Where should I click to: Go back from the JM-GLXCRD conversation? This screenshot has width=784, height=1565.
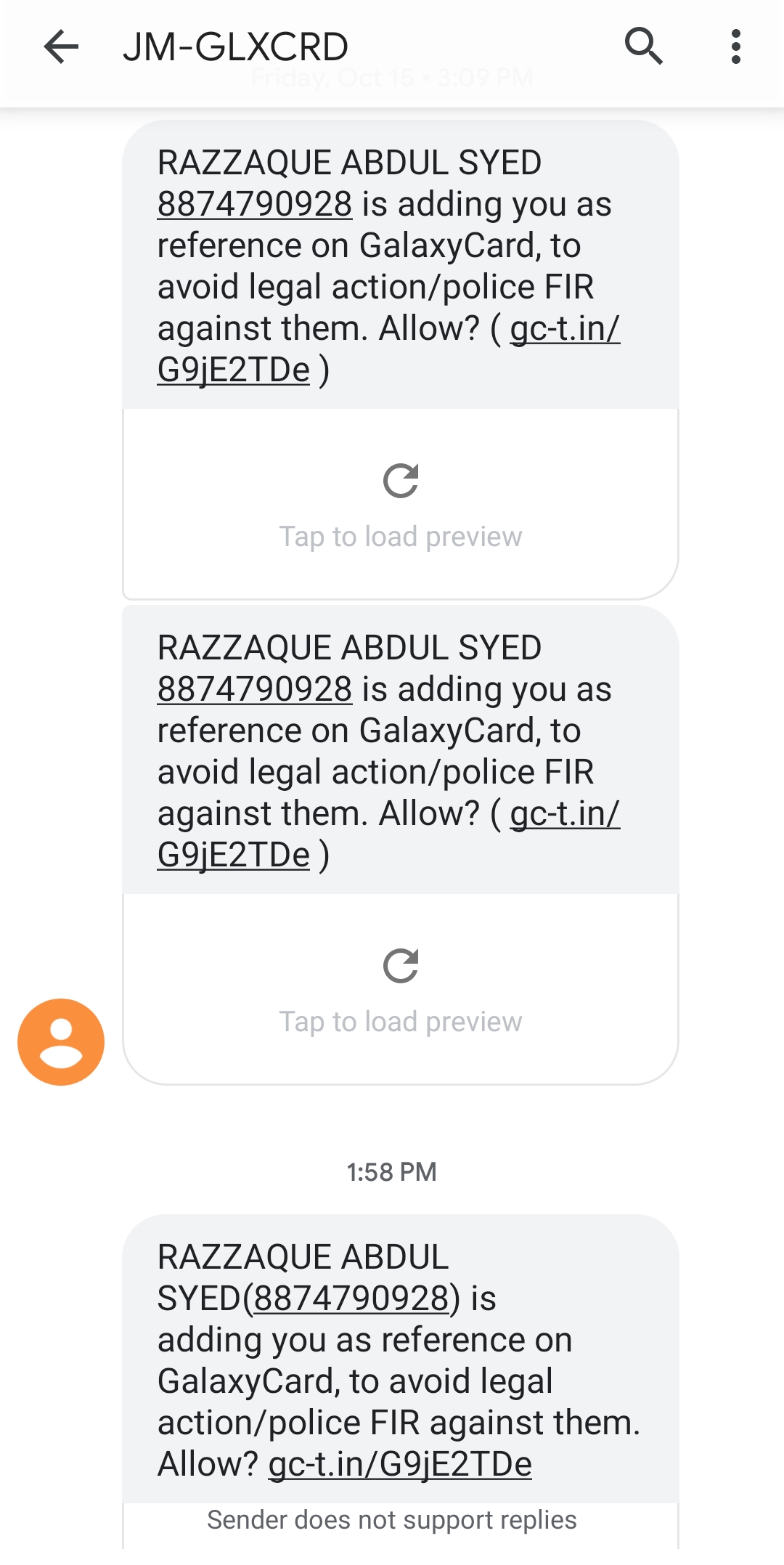(x=61, y=47)
